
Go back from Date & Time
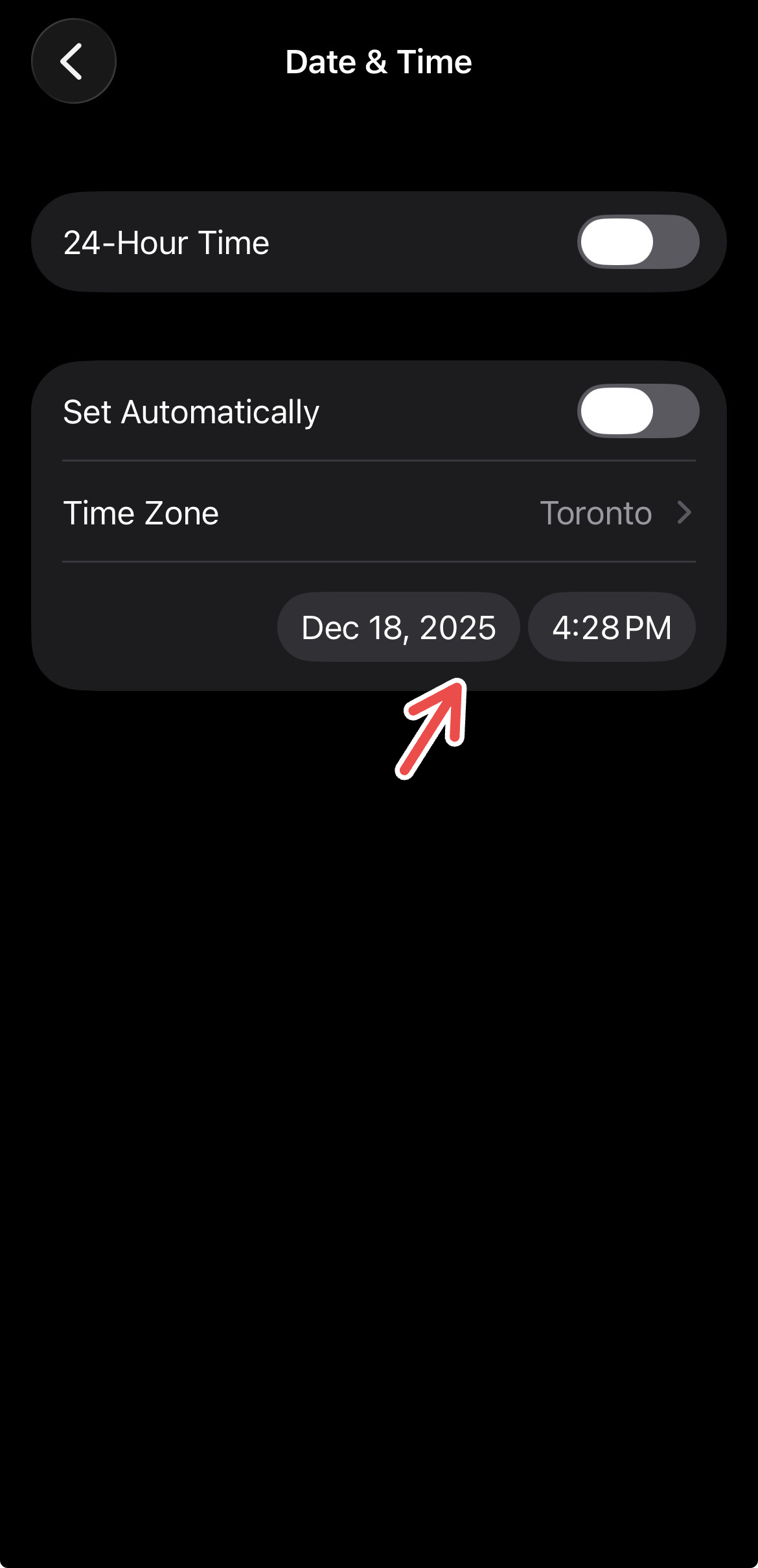click(x=73, y=62)
